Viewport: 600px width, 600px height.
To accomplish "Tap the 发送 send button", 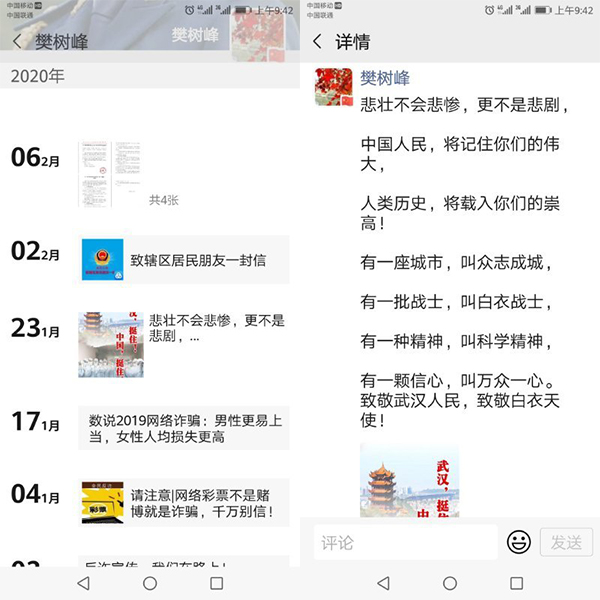I will [566, 543].
